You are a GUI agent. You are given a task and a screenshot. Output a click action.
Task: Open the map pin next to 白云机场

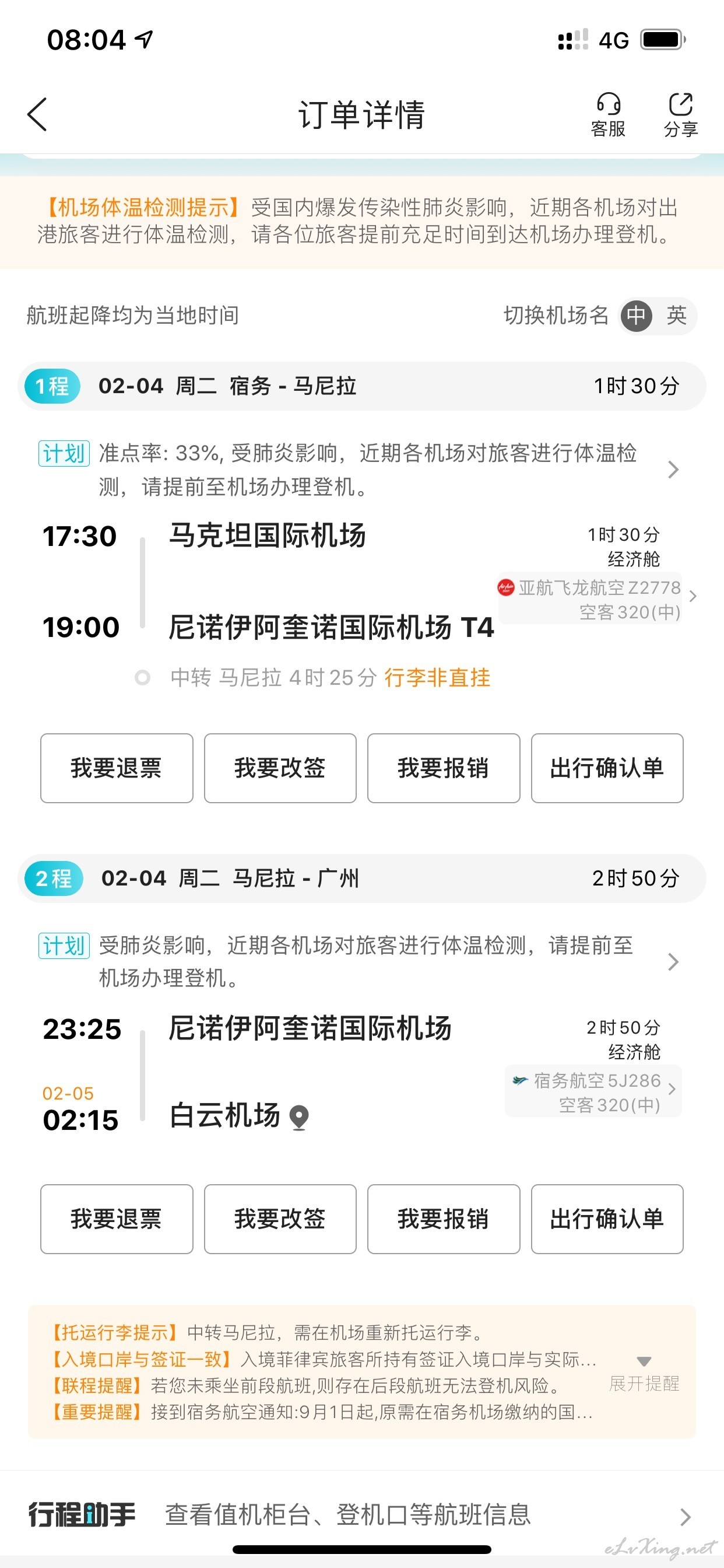[x=298, y=1118]
